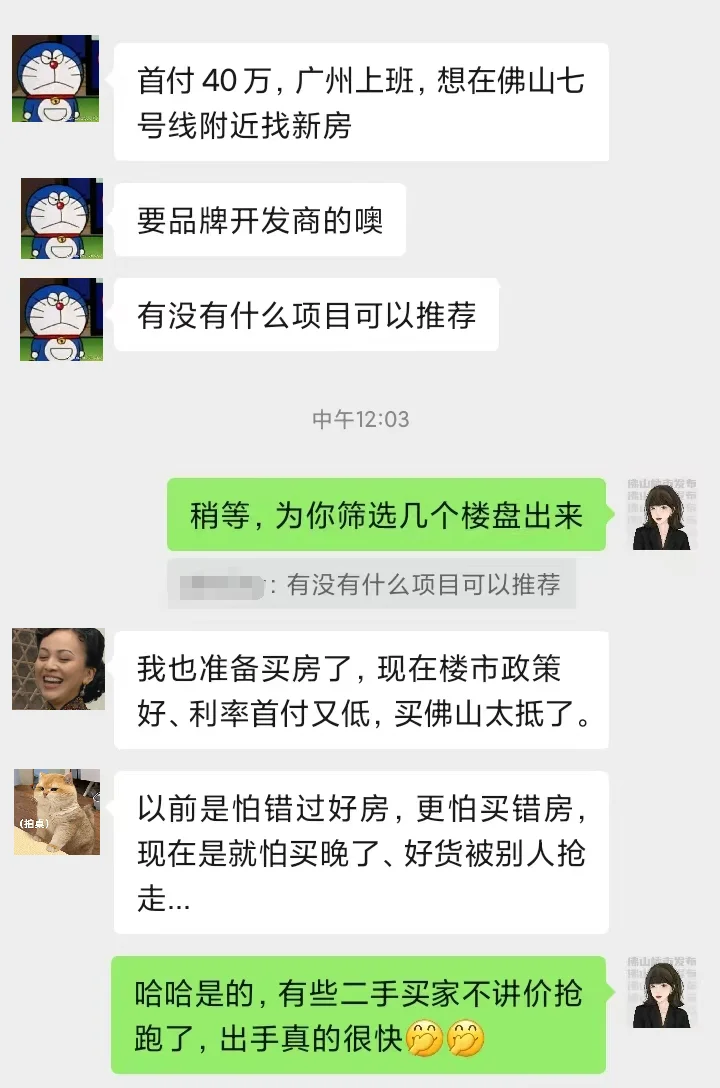
Task: Open sender avatar next to 稍等，为你筛选几个楼盘
Action: (661, 515)
